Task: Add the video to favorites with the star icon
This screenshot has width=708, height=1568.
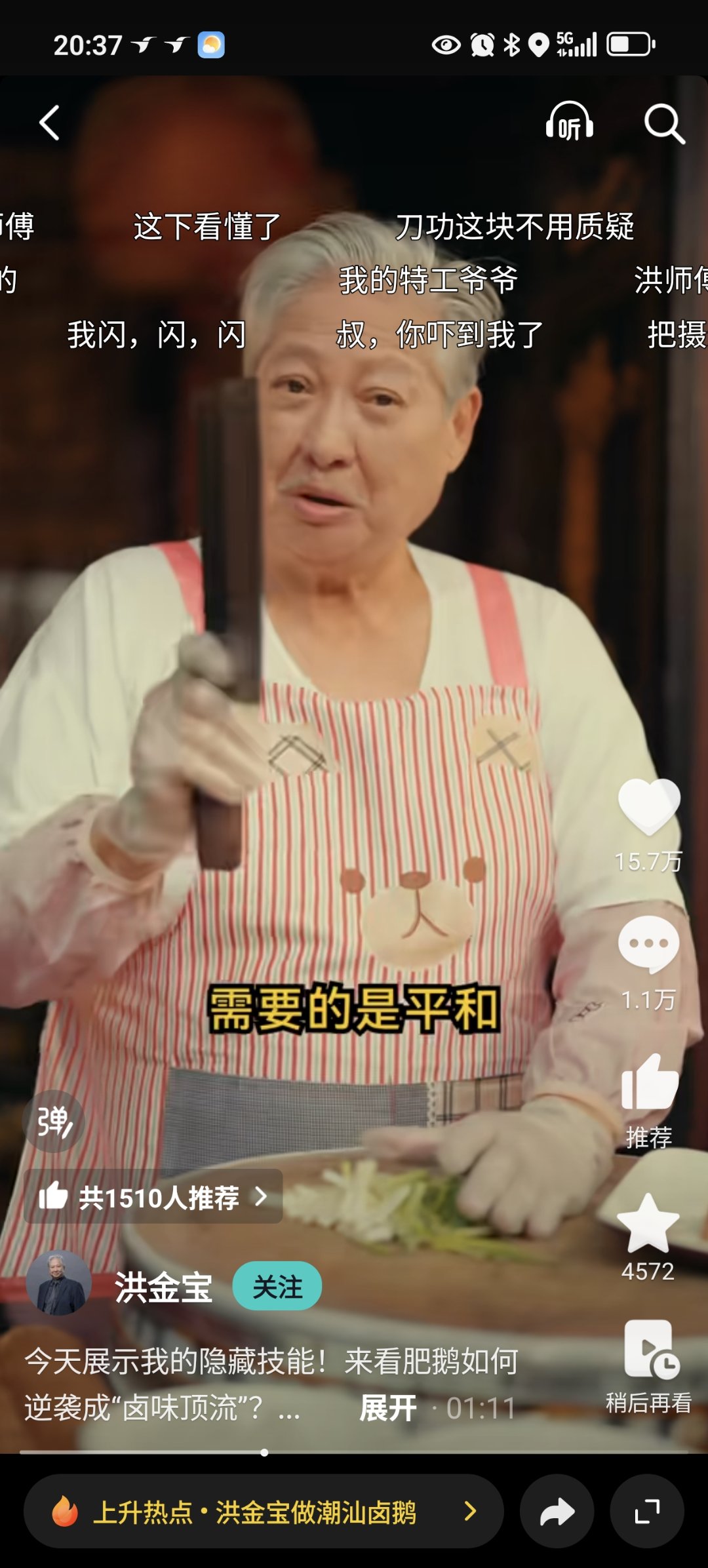Action: [x=648, y=1223]
